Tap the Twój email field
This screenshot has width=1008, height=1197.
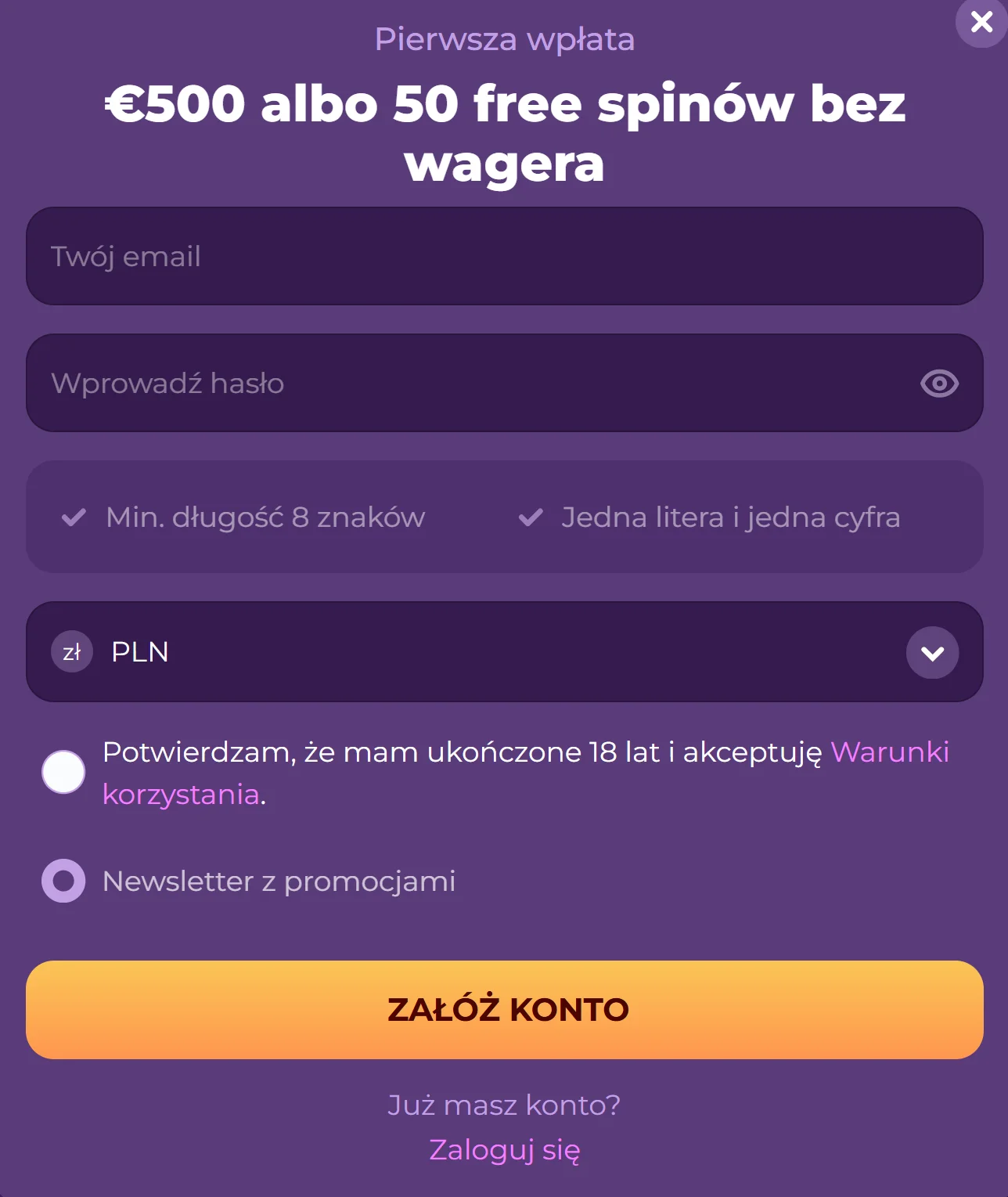pos(504,256)
